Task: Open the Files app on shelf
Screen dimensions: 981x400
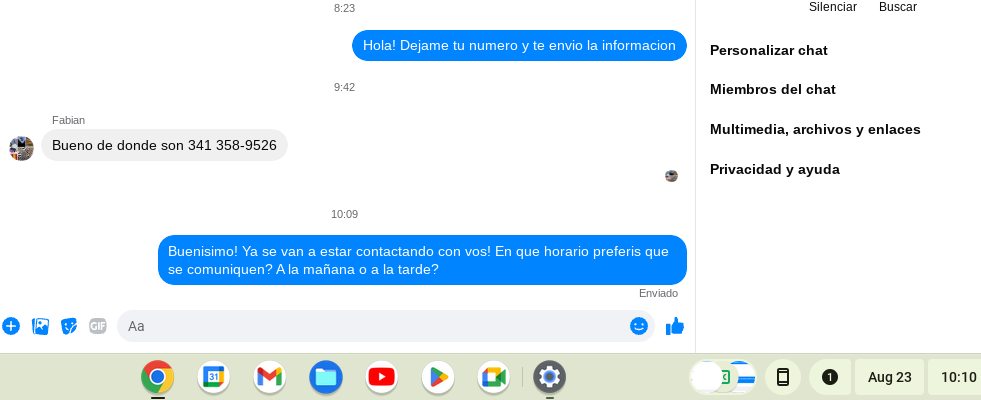Action: [x=326, y=377]
